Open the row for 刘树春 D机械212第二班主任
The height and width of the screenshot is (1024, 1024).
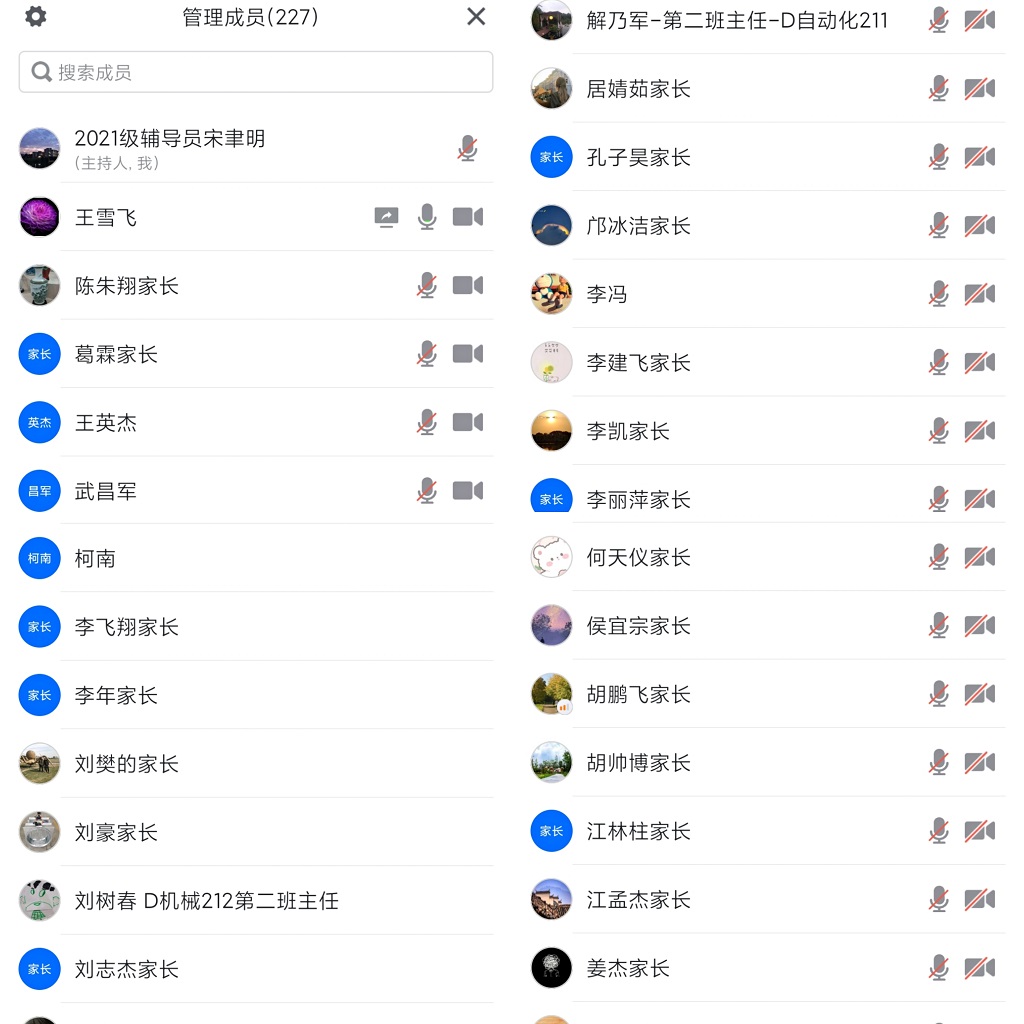pos(256,901)
